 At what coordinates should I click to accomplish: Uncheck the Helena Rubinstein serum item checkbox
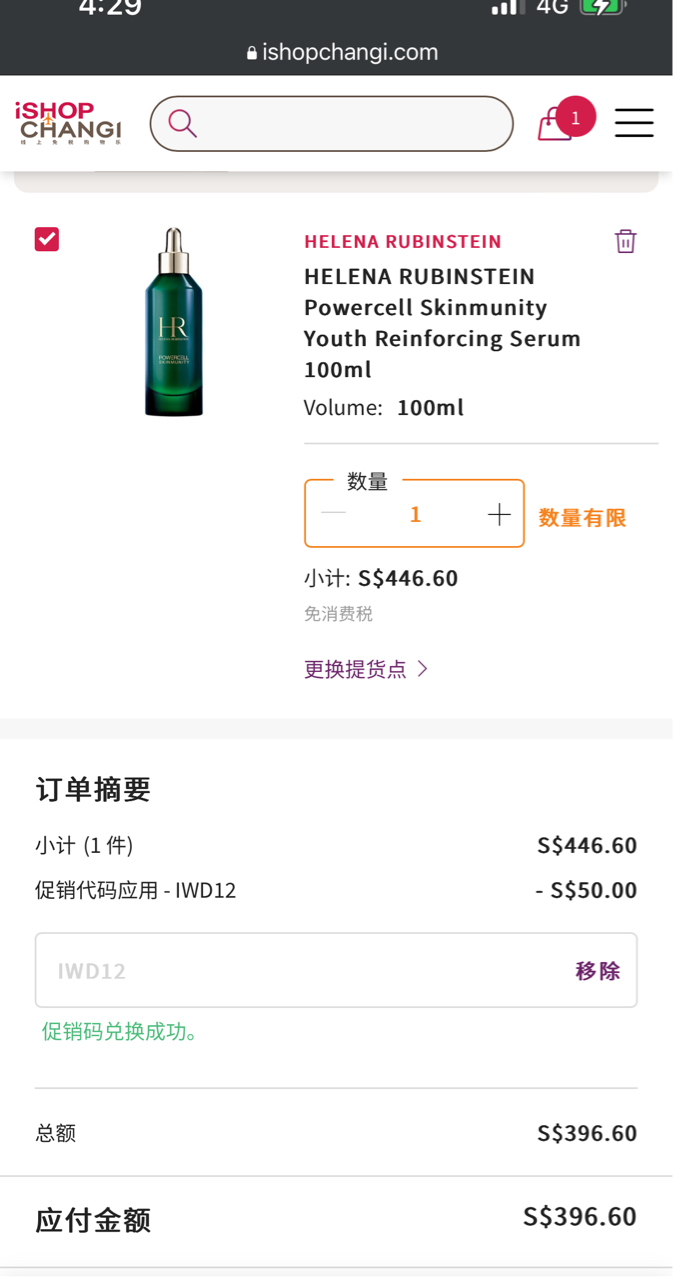(x=47, y=239)
